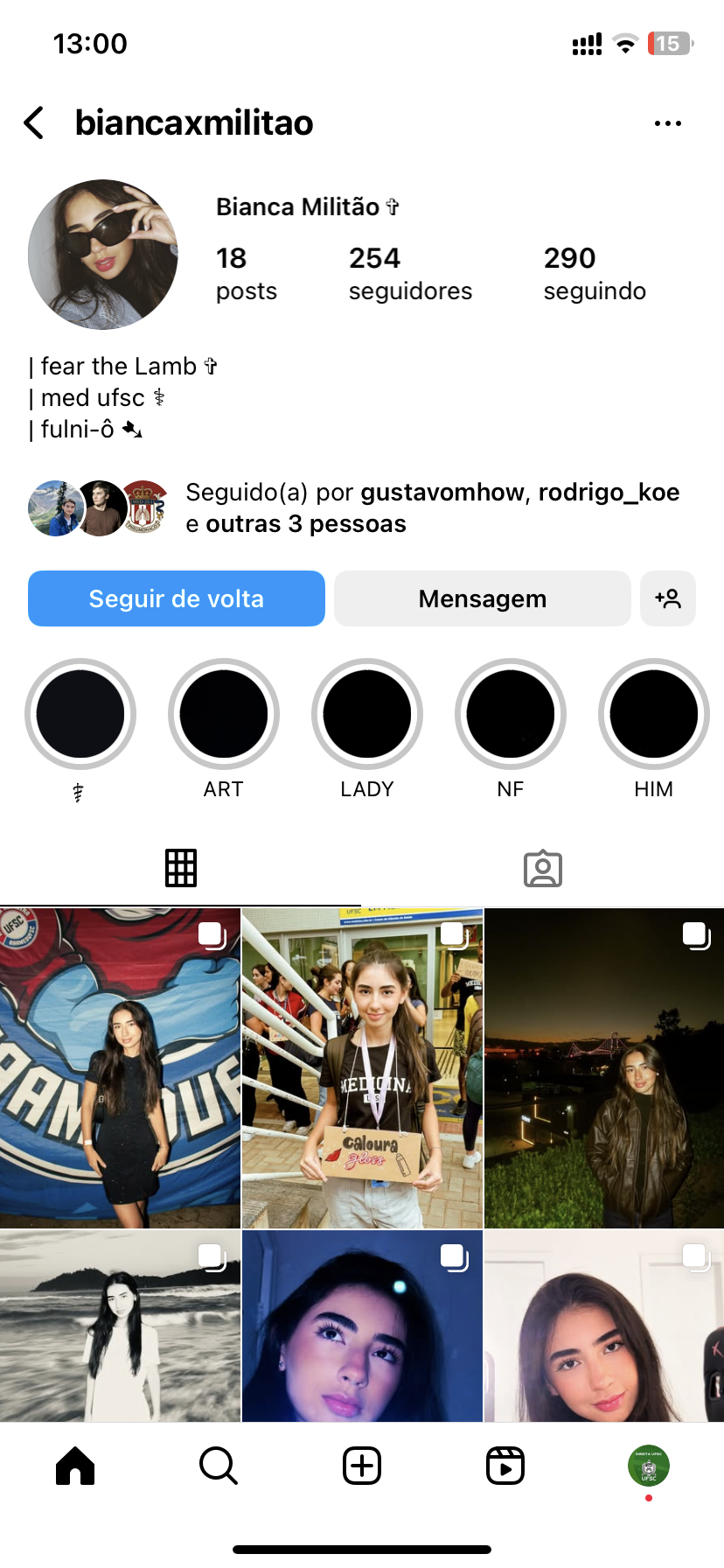Screen dimensions: 724x1568
Task: Tap the Seguir de volta button
Action: point(177,598)
